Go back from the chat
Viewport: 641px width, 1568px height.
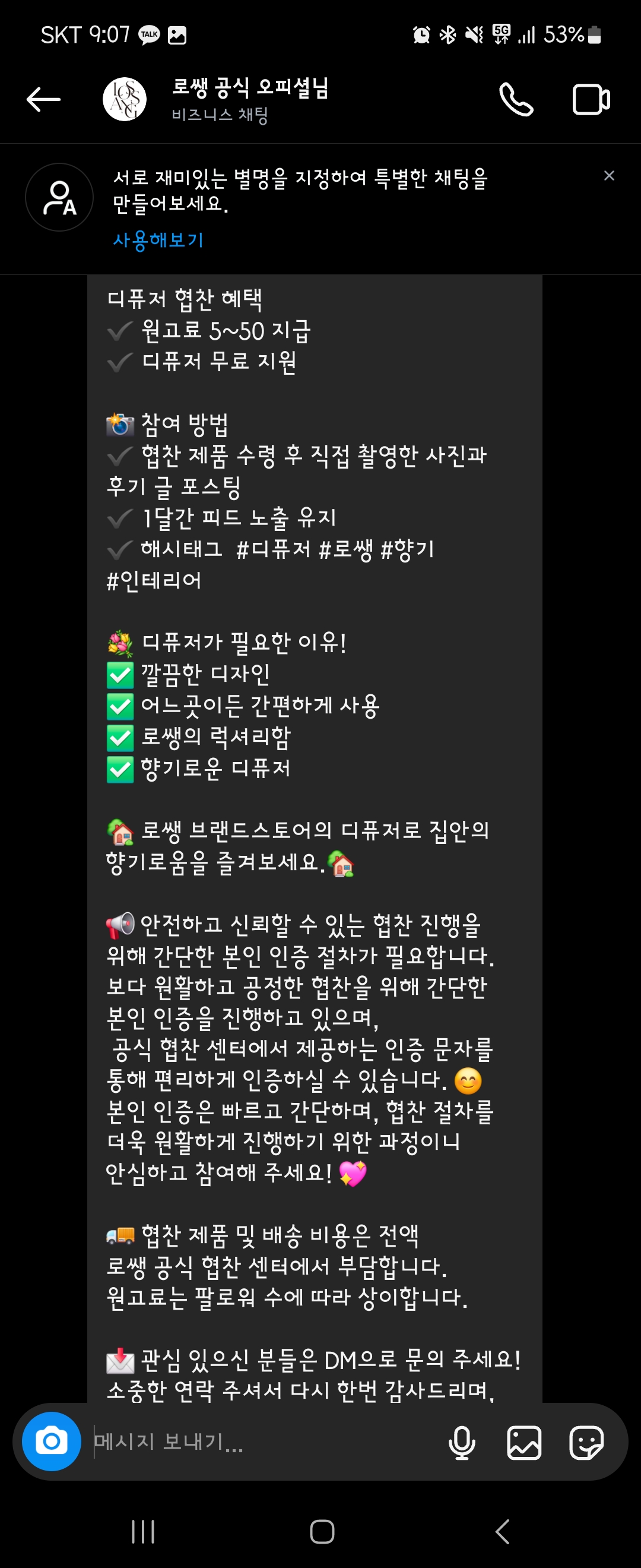(43, 99)
